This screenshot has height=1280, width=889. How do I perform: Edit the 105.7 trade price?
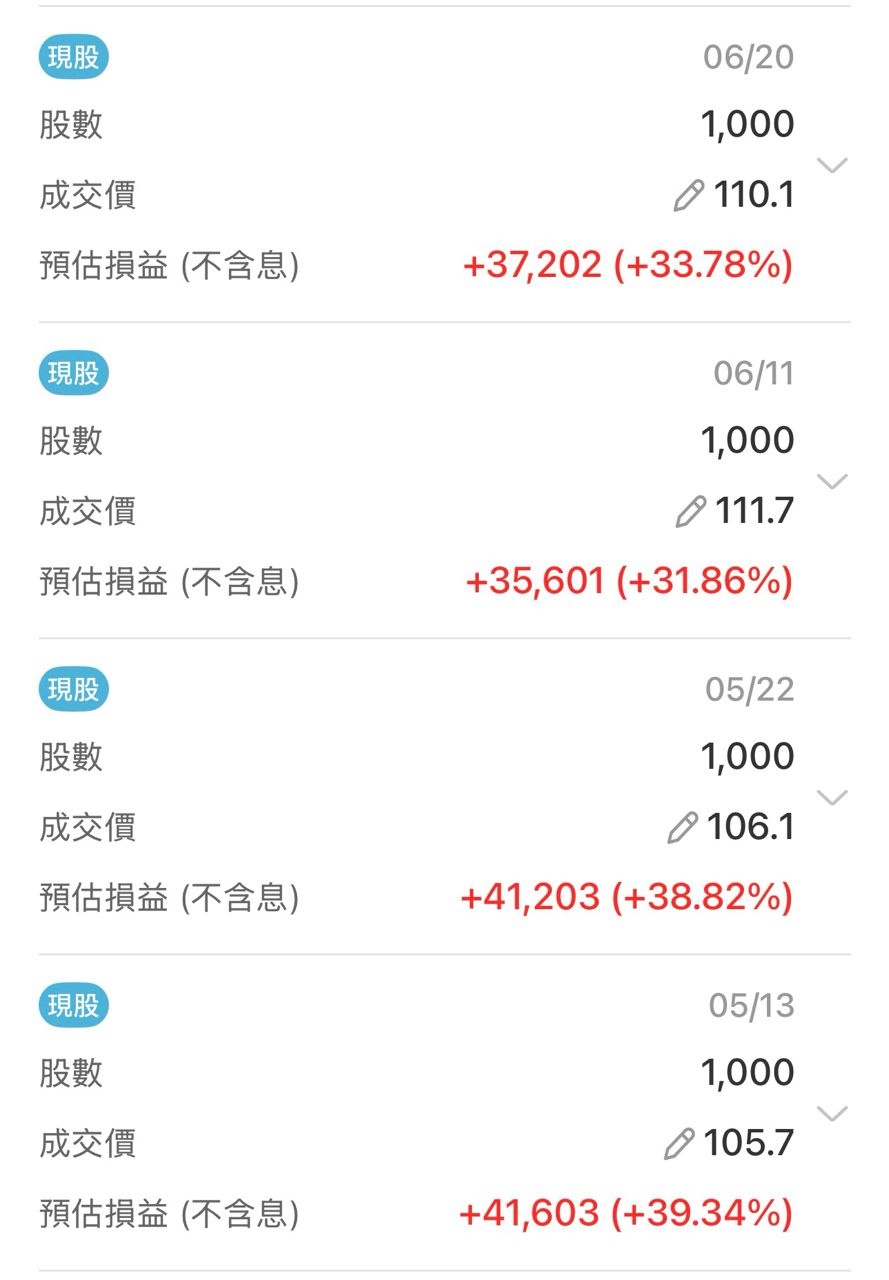coord(679,1144)
